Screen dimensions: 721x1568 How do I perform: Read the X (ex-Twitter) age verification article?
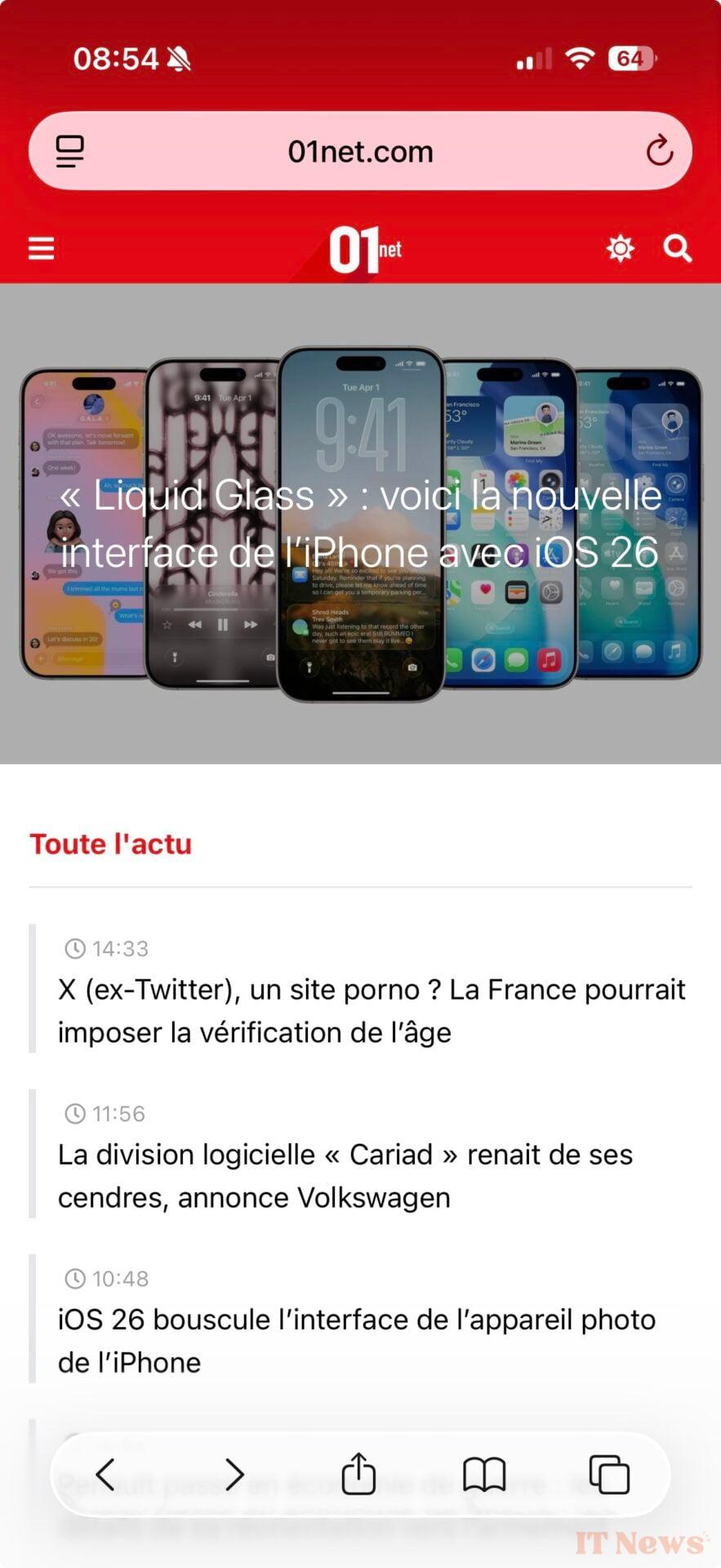pos(372,1010)
